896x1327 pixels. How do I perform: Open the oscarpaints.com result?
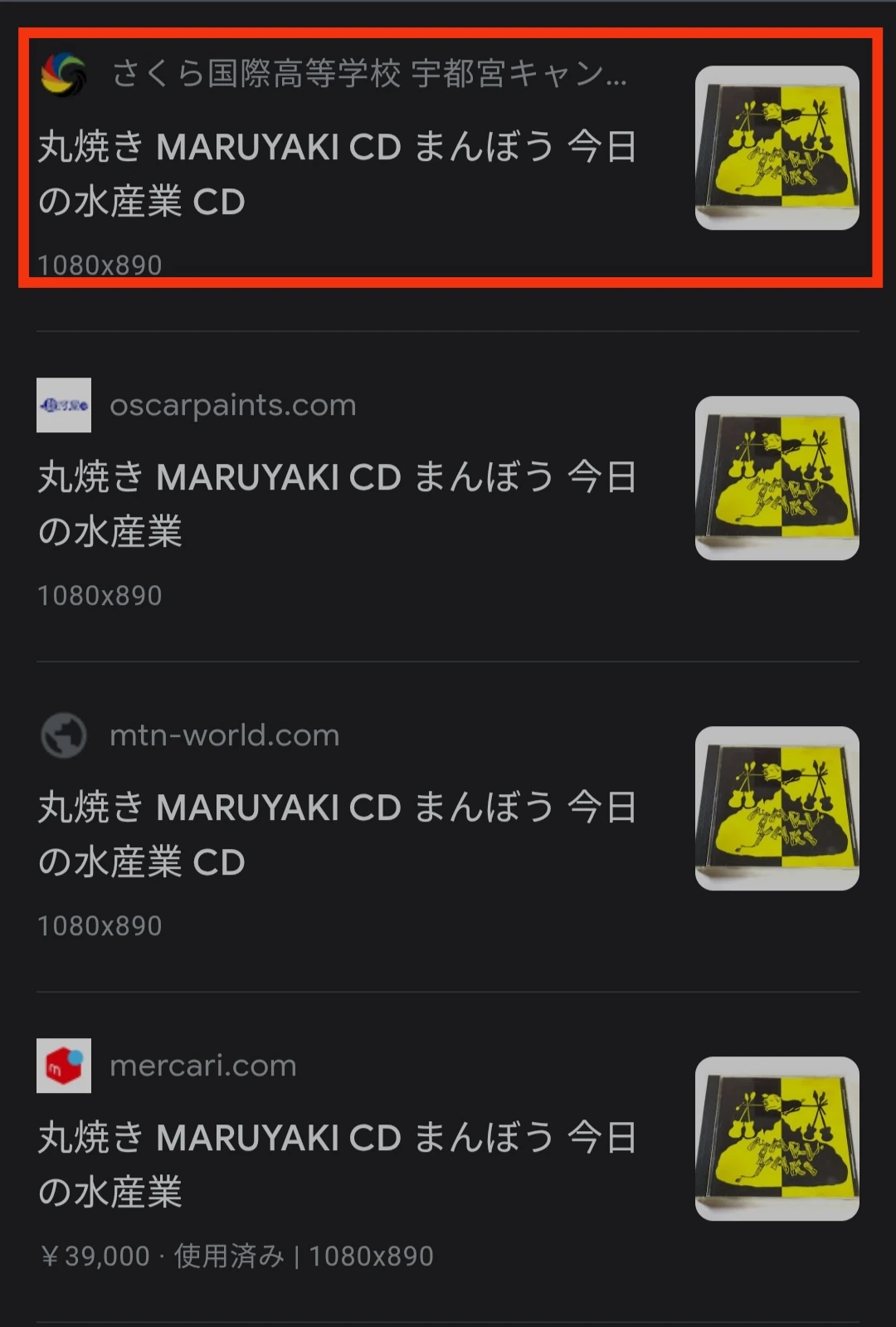[337, 504]
